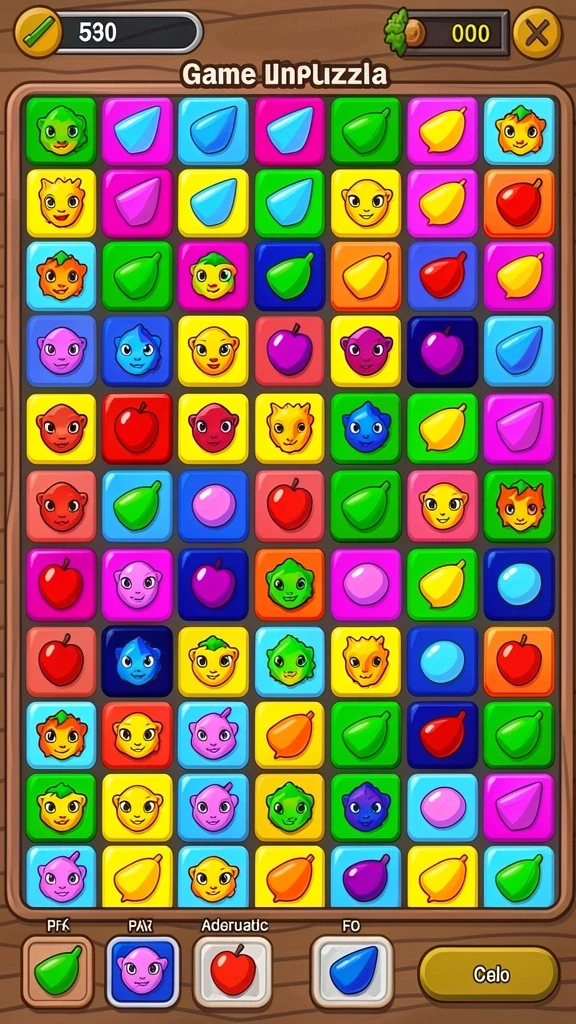
Task: Select the pink creature item labeled PAY
Action: [142, 971]
